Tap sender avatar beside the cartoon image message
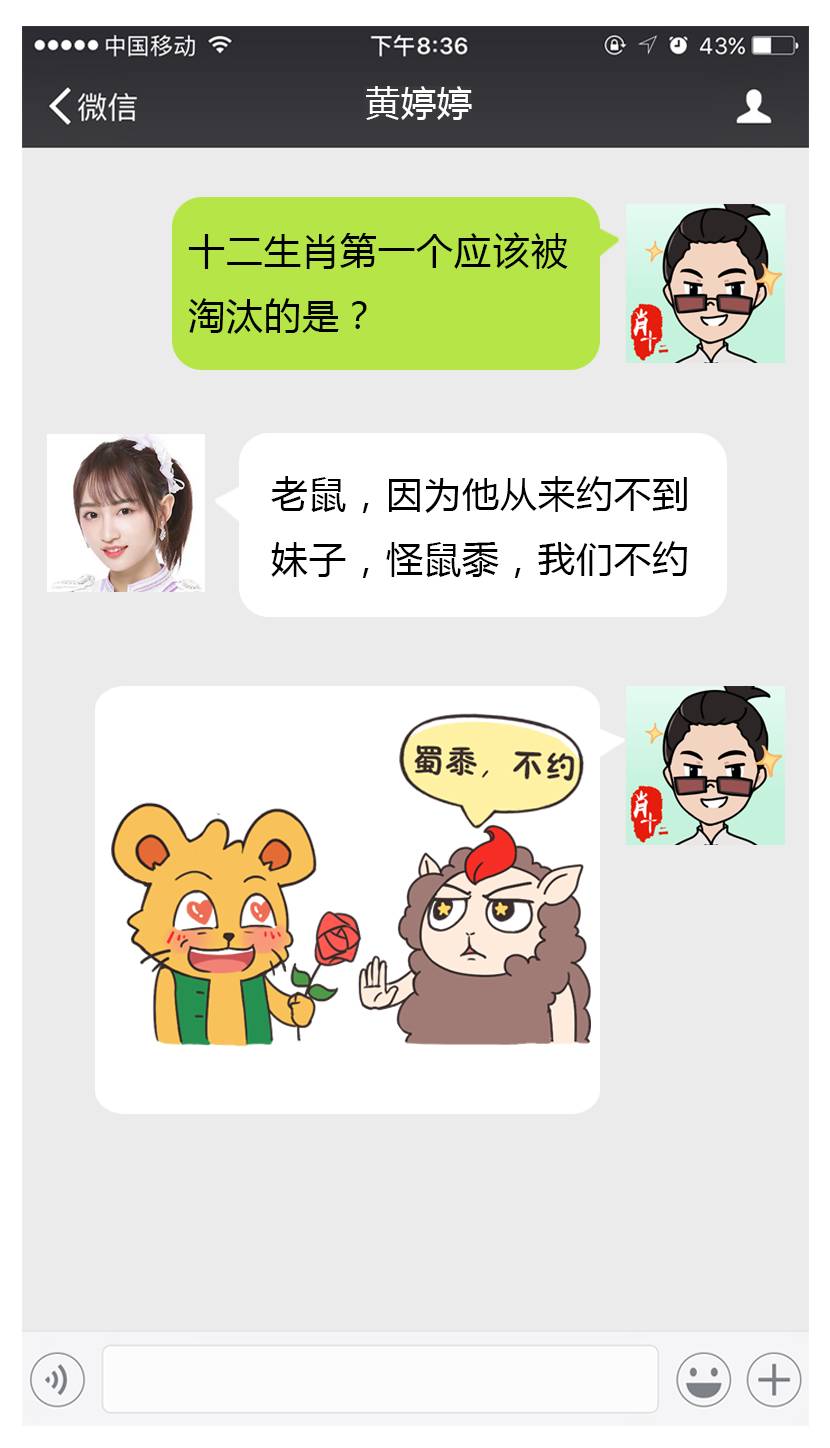830x1448 pixels. (x=705, y=766)
